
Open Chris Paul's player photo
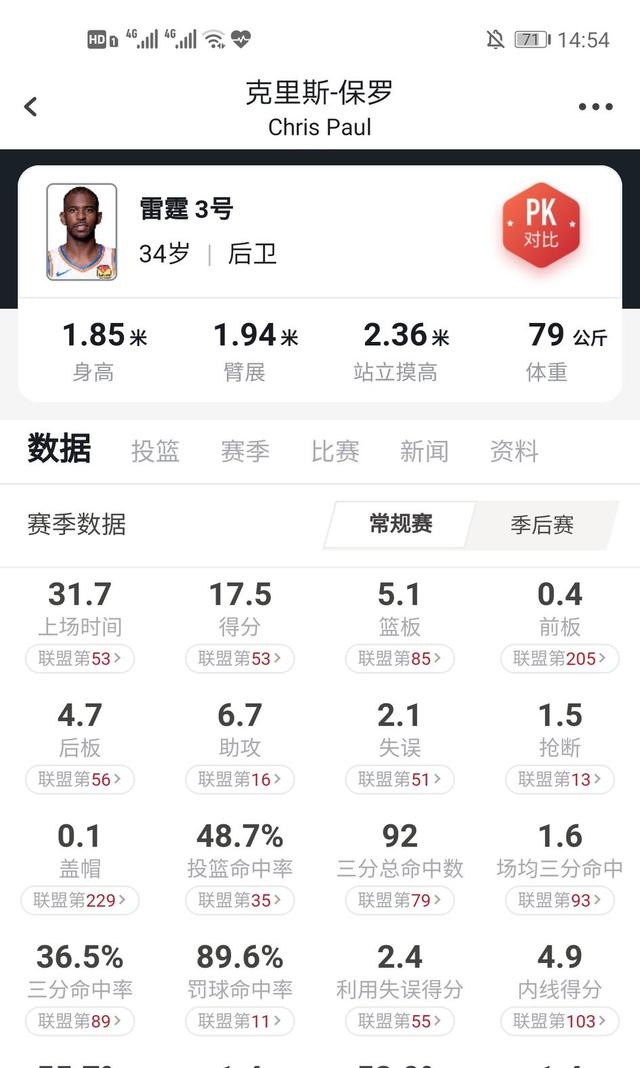click(81, 232)
